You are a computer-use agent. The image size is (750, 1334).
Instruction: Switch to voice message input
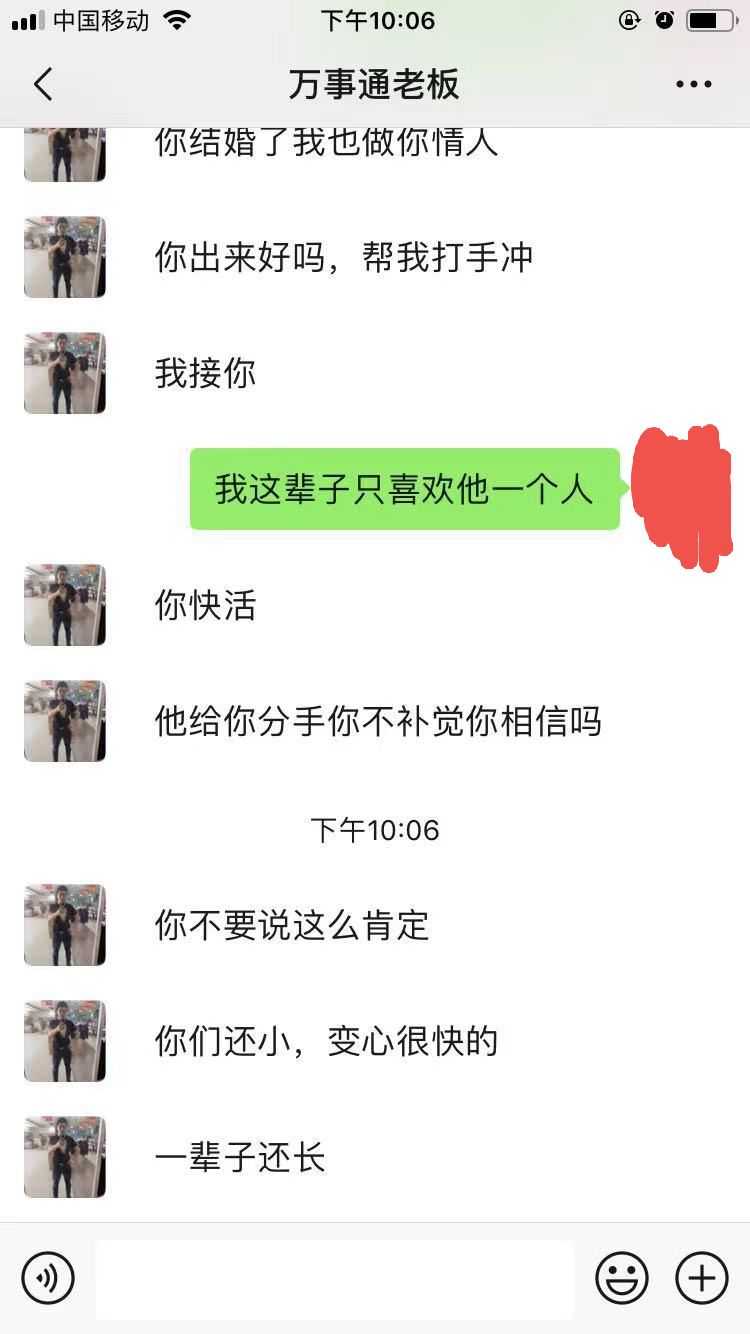coord(48,1278)
